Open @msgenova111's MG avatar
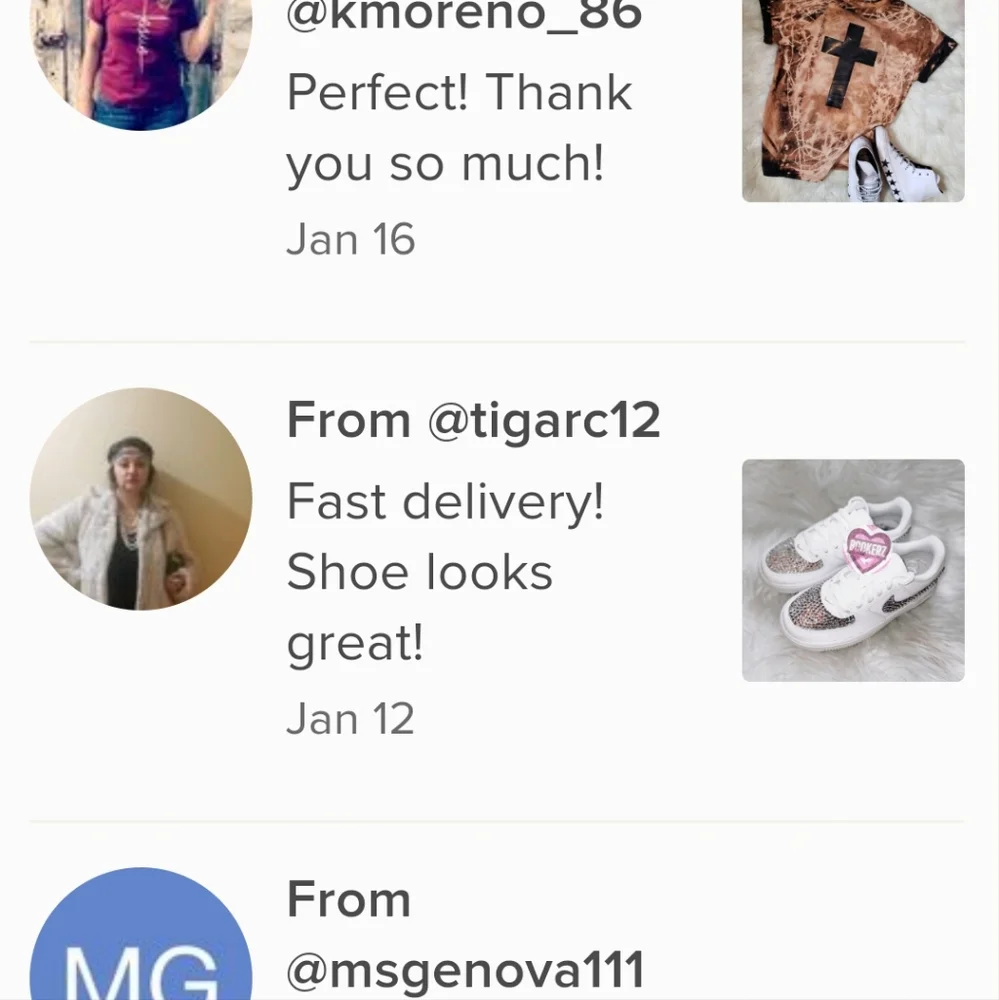The height and width of the screenshot is (1000, 999). (141, 945)
